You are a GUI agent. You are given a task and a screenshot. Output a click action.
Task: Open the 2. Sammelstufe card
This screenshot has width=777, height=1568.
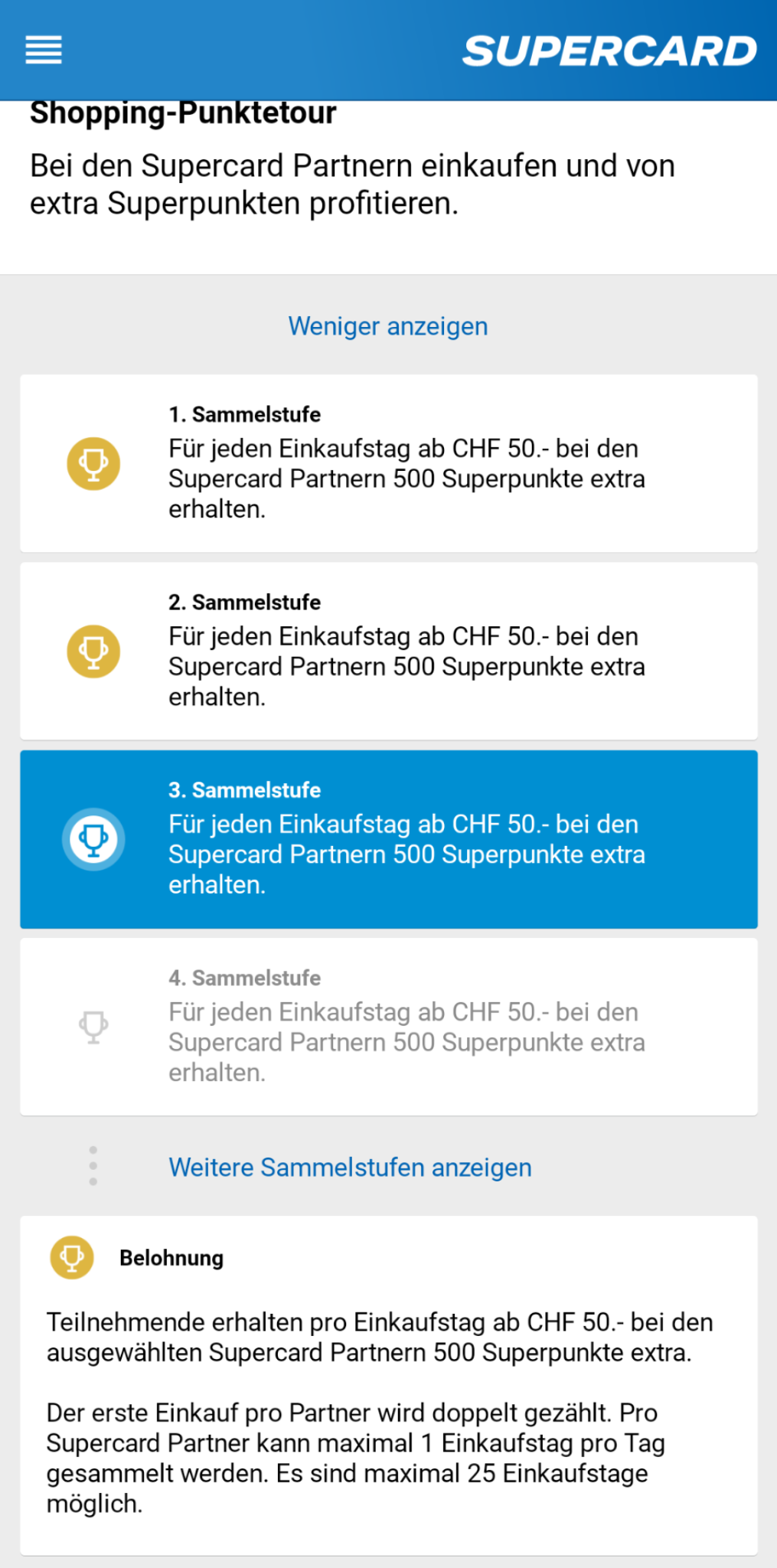pyautogui.click(x=388, y=651)
